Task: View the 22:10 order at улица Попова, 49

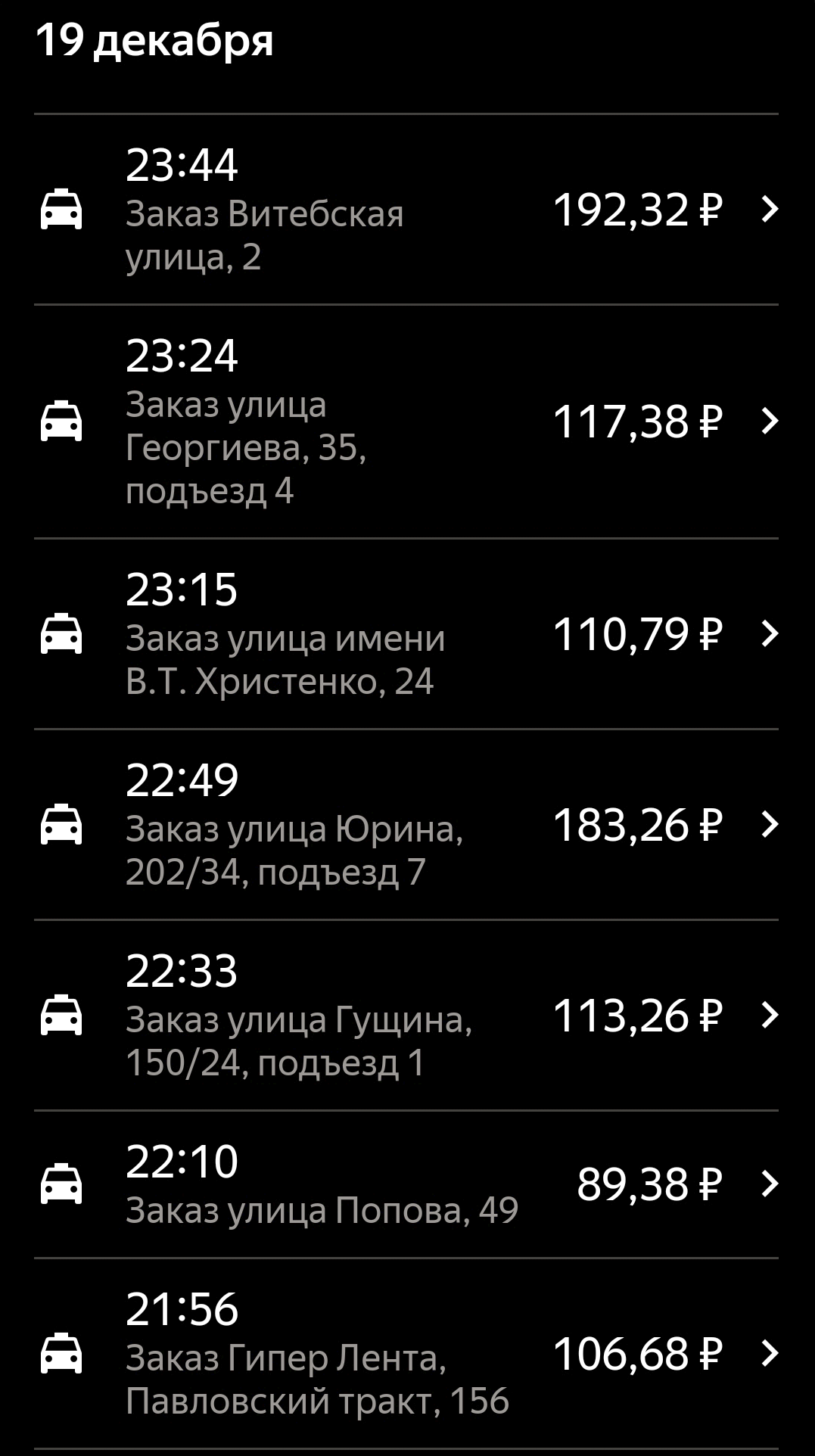Action: (407, 1184)
